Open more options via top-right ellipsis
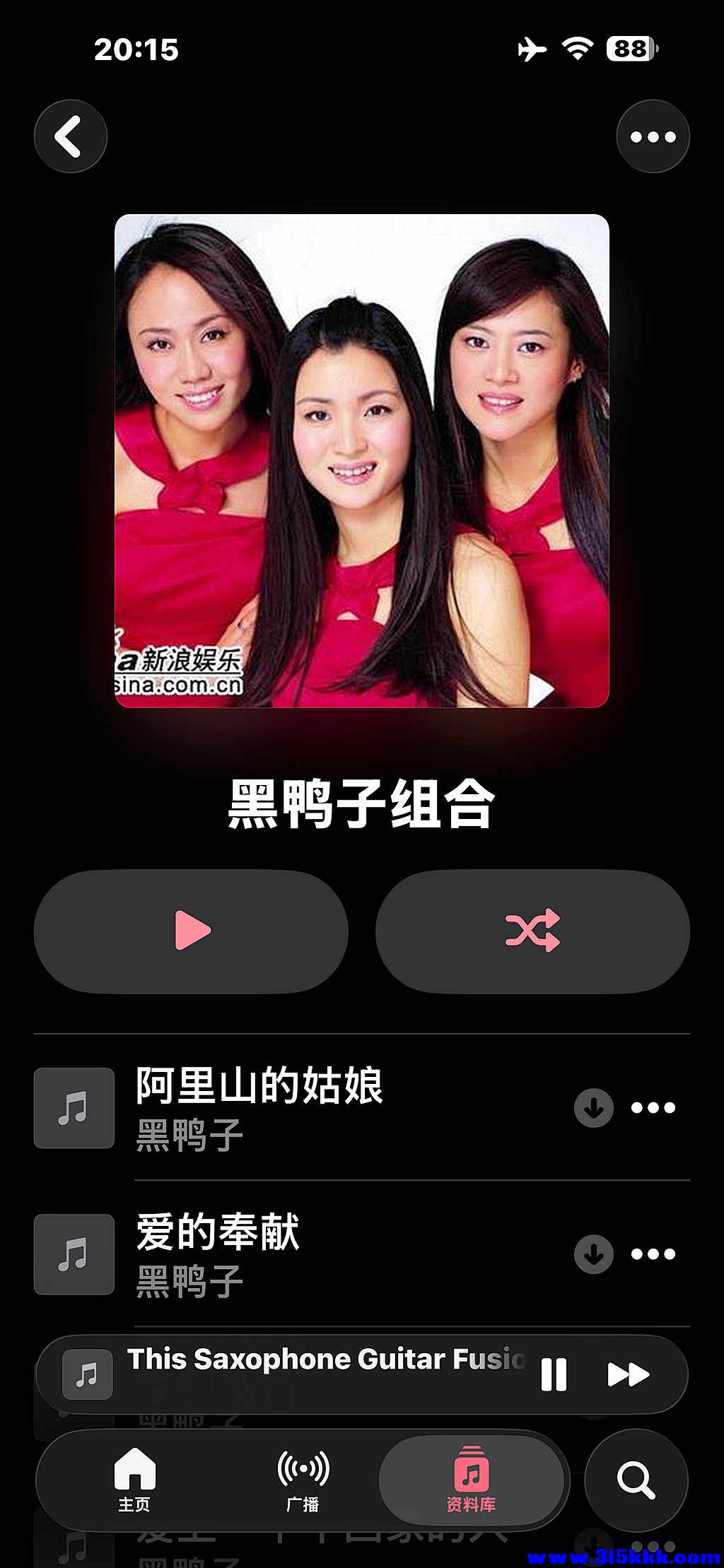This screenshot has height=1568, width=724. [x=651, y=136]
